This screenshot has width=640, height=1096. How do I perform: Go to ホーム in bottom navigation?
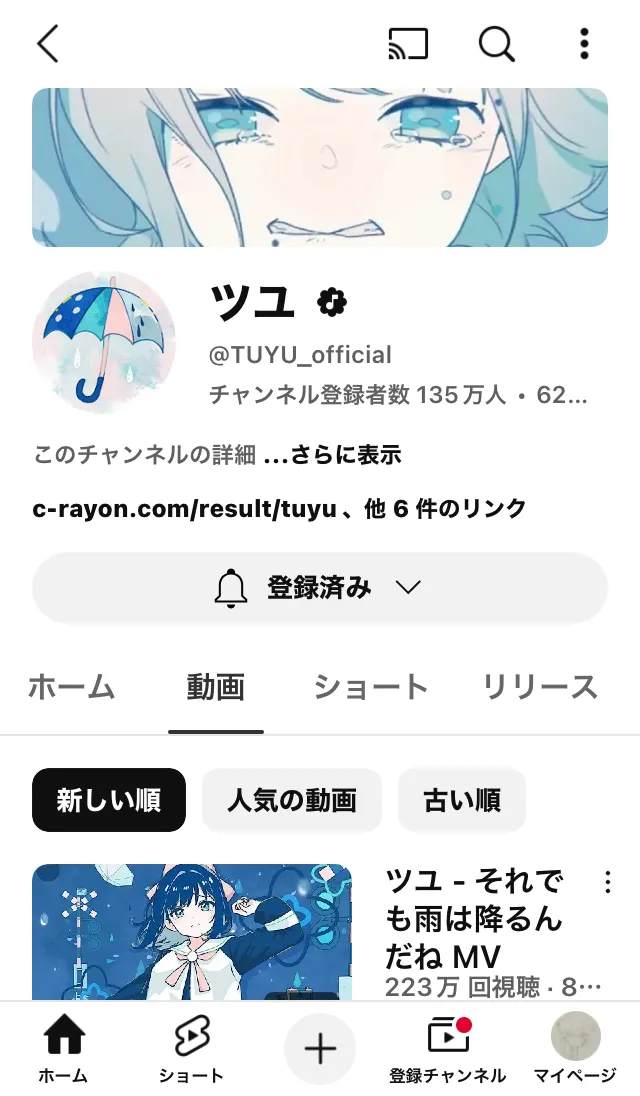tap(63, 1048)
